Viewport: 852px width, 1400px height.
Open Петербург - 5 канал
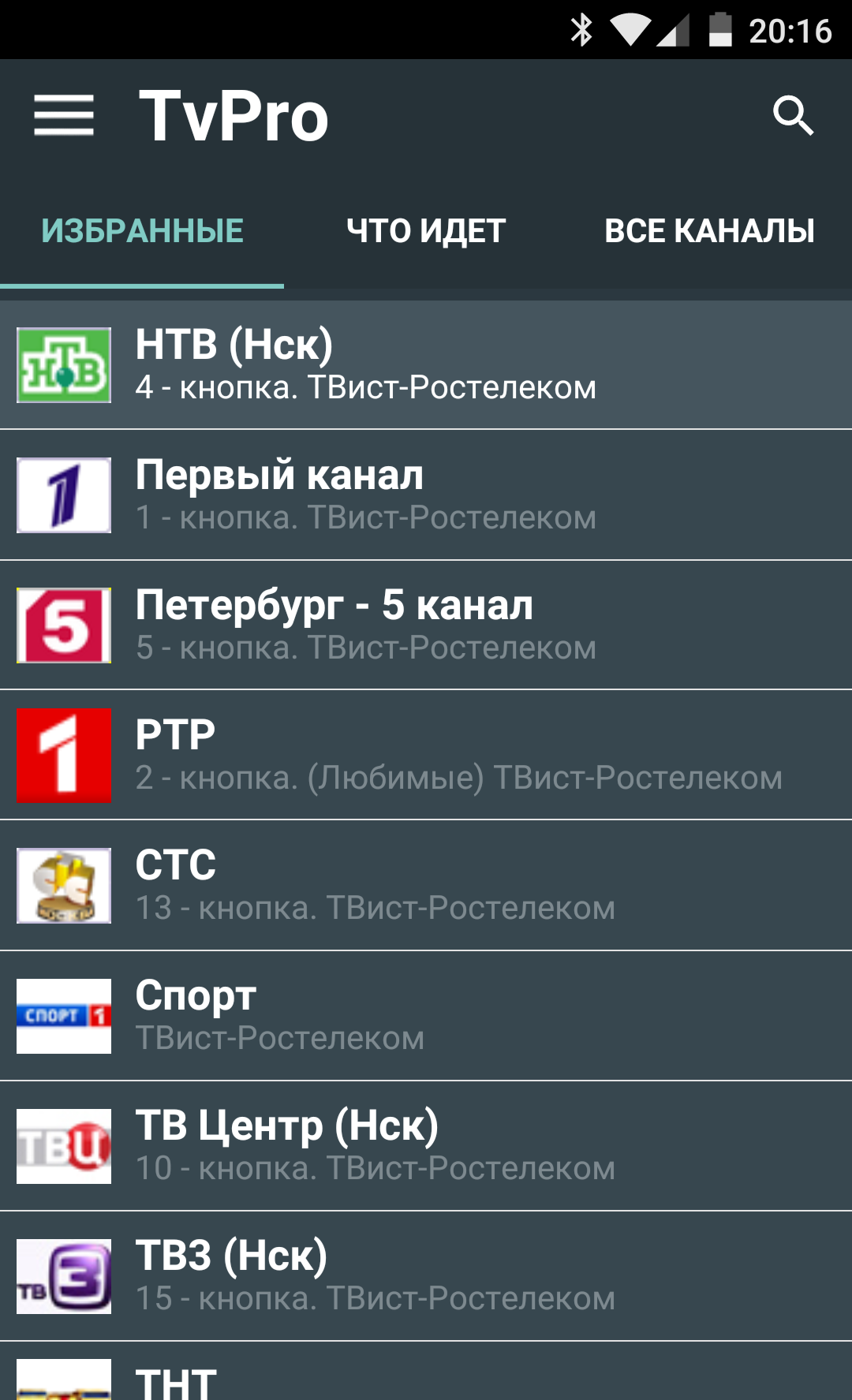pyautogui.click(x=426, y=625)
